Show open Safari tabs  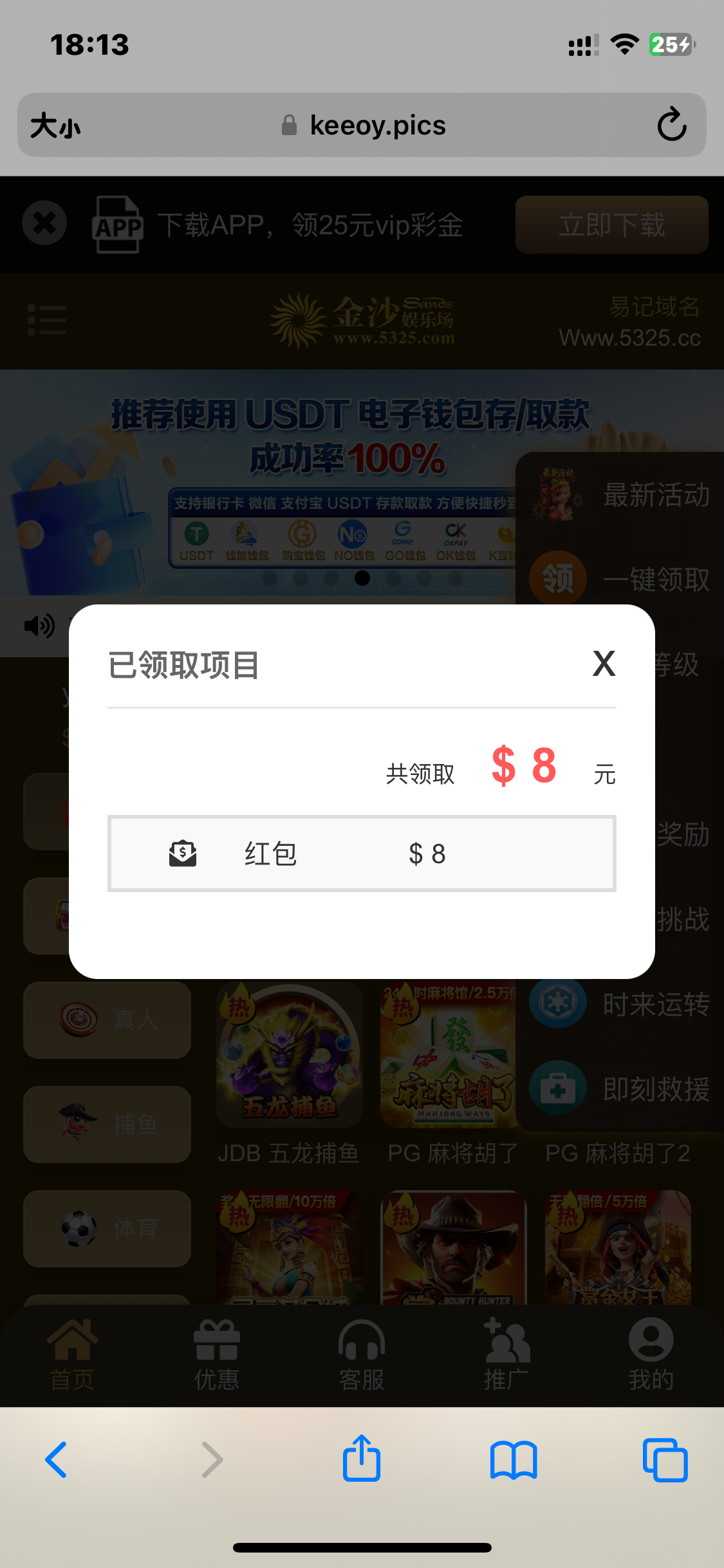point(665,1459)
